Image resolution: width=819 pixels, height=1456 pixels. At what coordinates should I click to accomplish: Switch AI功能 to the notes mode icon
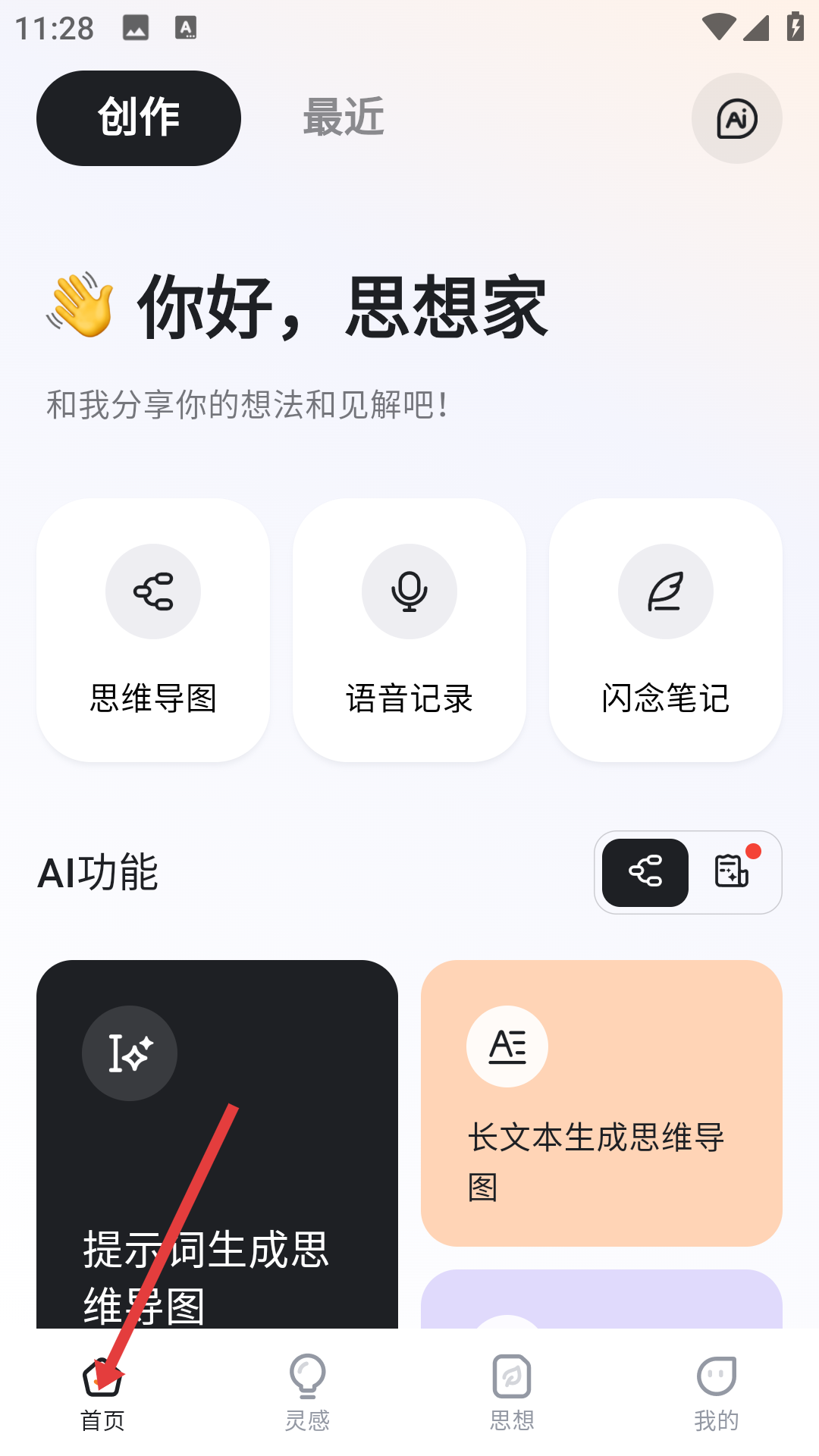click(733, 872)
